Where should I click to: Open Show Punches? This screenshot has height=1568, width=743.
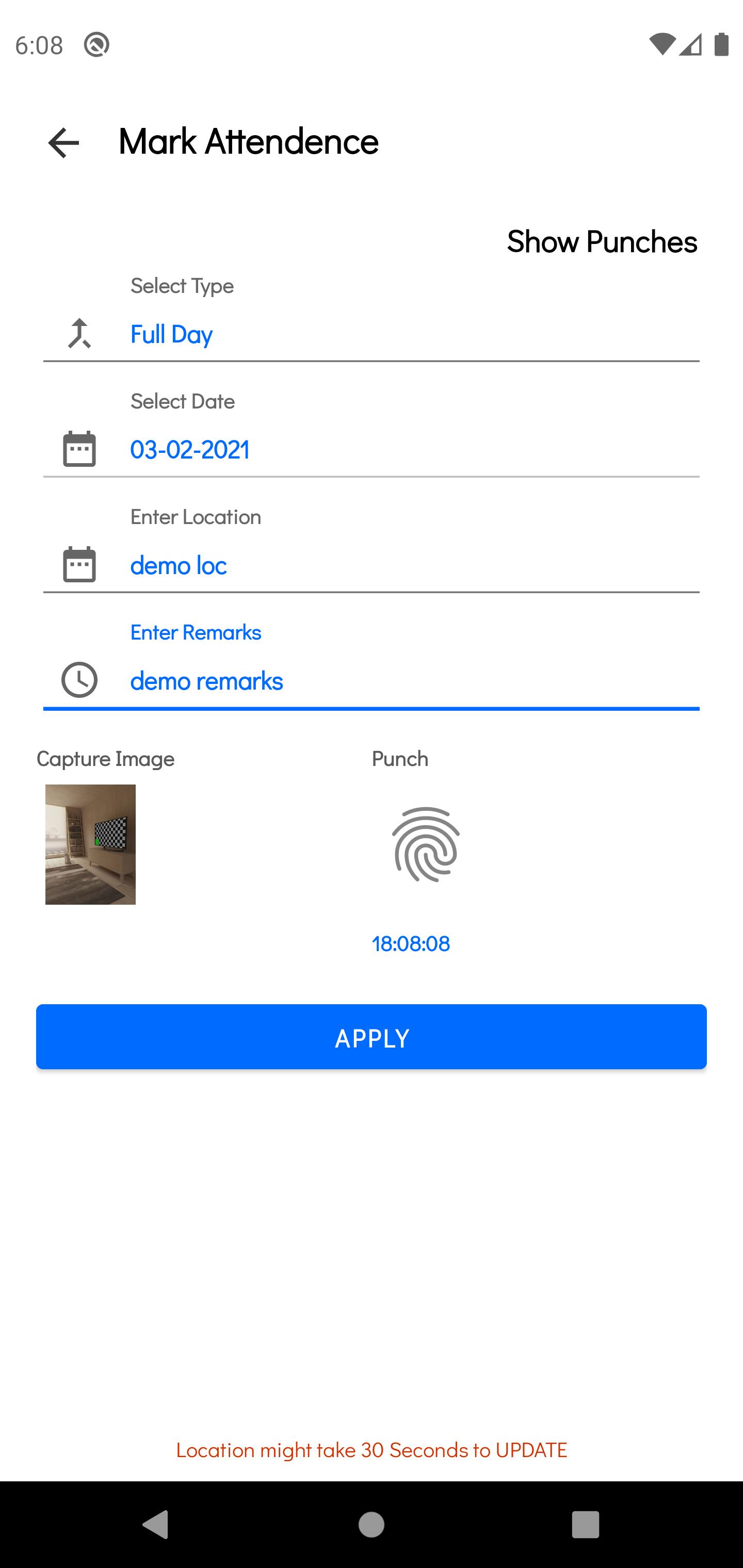point(601,242)
